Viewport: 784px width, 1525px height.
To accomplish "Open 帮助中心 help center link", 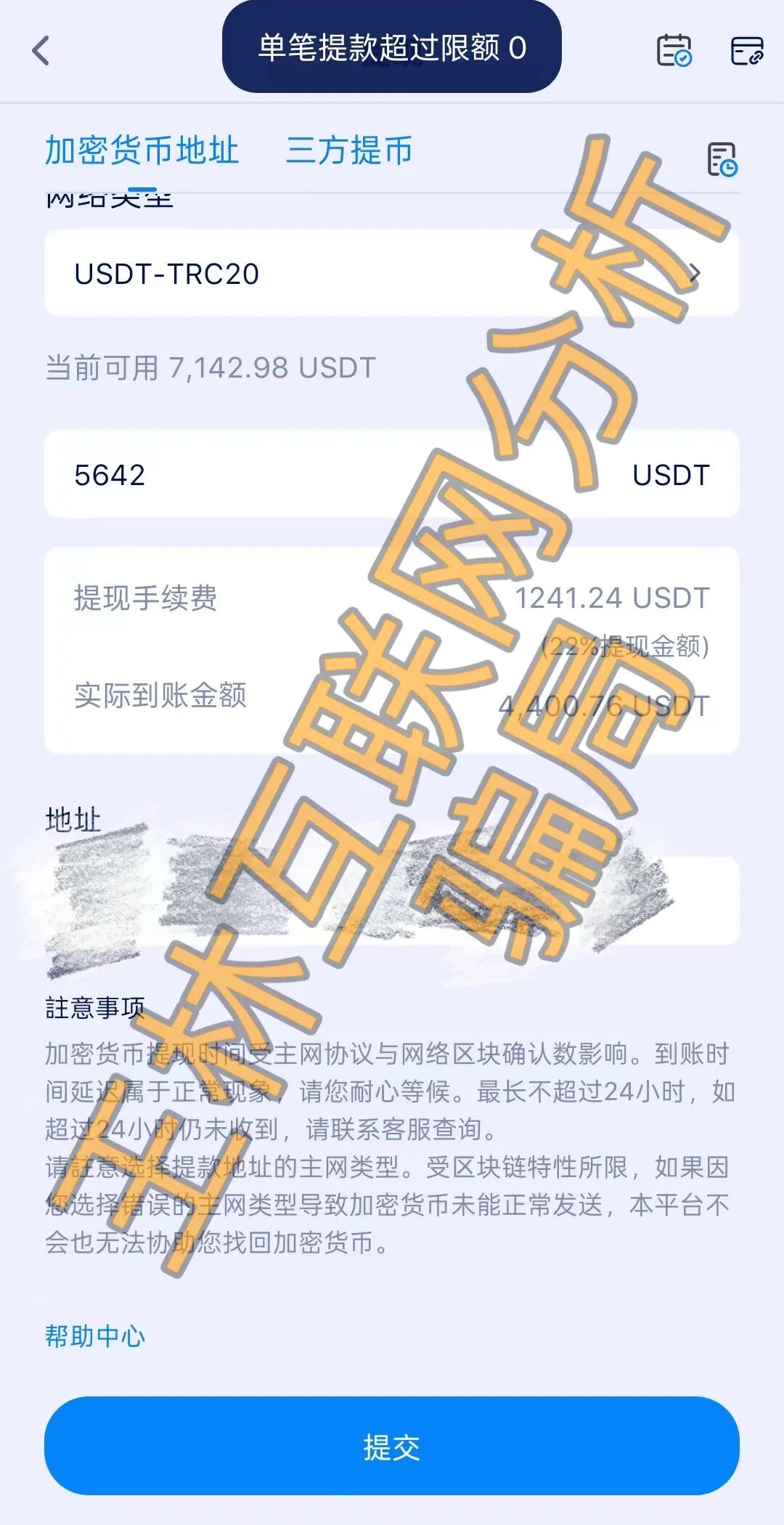I will pyautogui.click(x=95, y=1335).
